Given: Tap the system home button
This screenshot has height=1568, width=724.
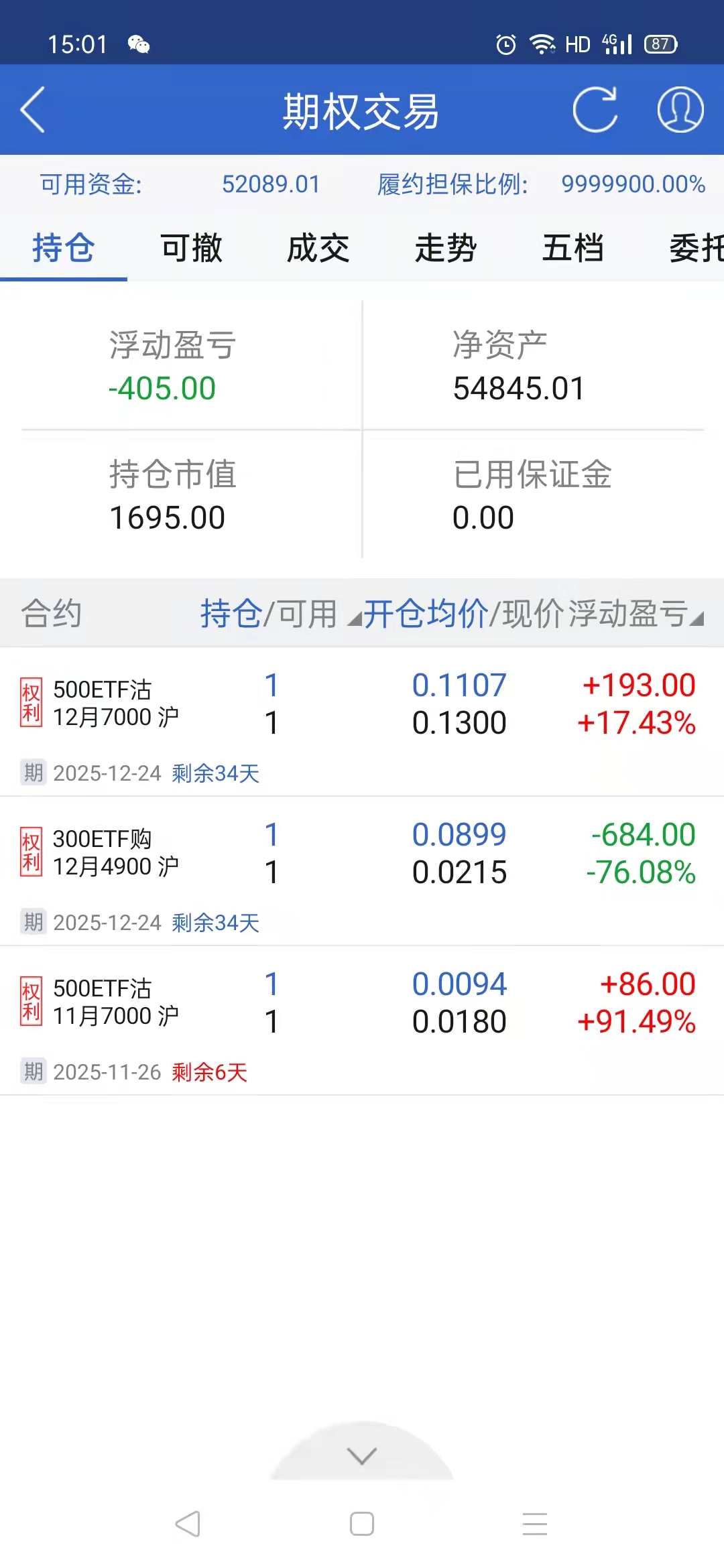Looking at the screenshot, I should 362,1524.
